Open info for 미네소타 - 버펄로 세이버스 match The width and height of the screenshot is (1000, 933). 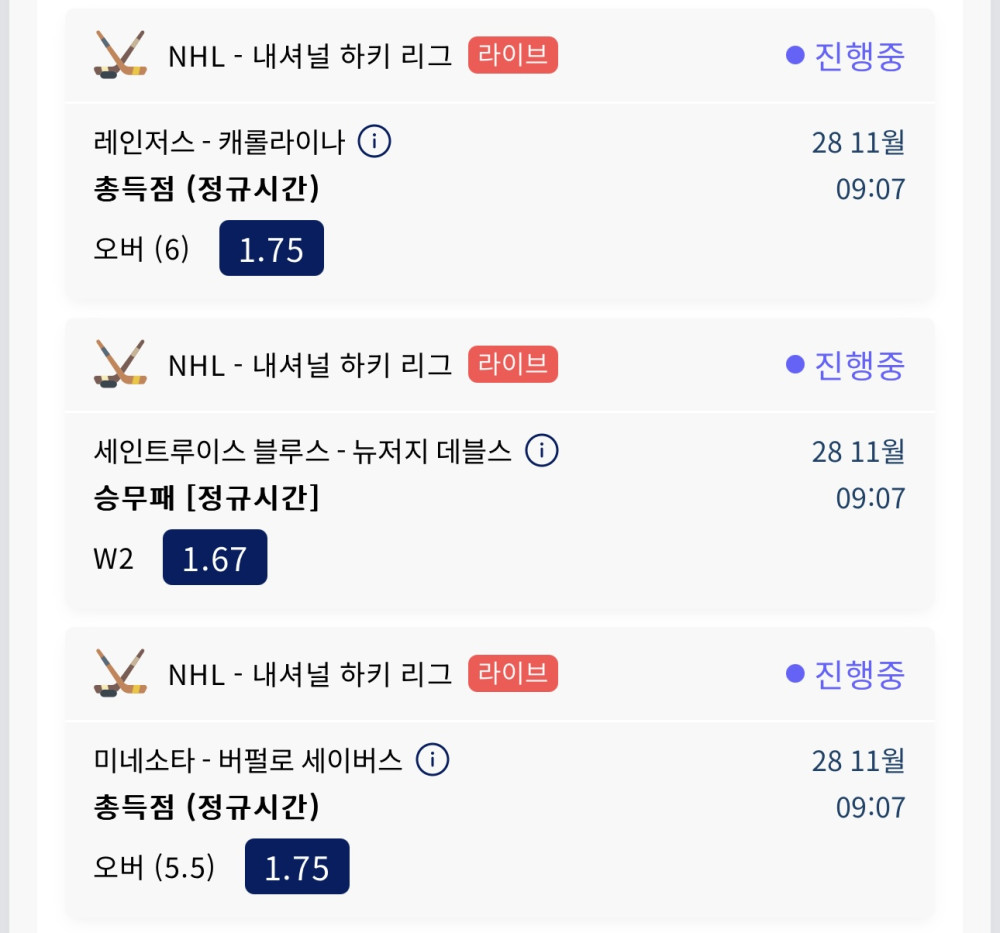coord(432,760)
